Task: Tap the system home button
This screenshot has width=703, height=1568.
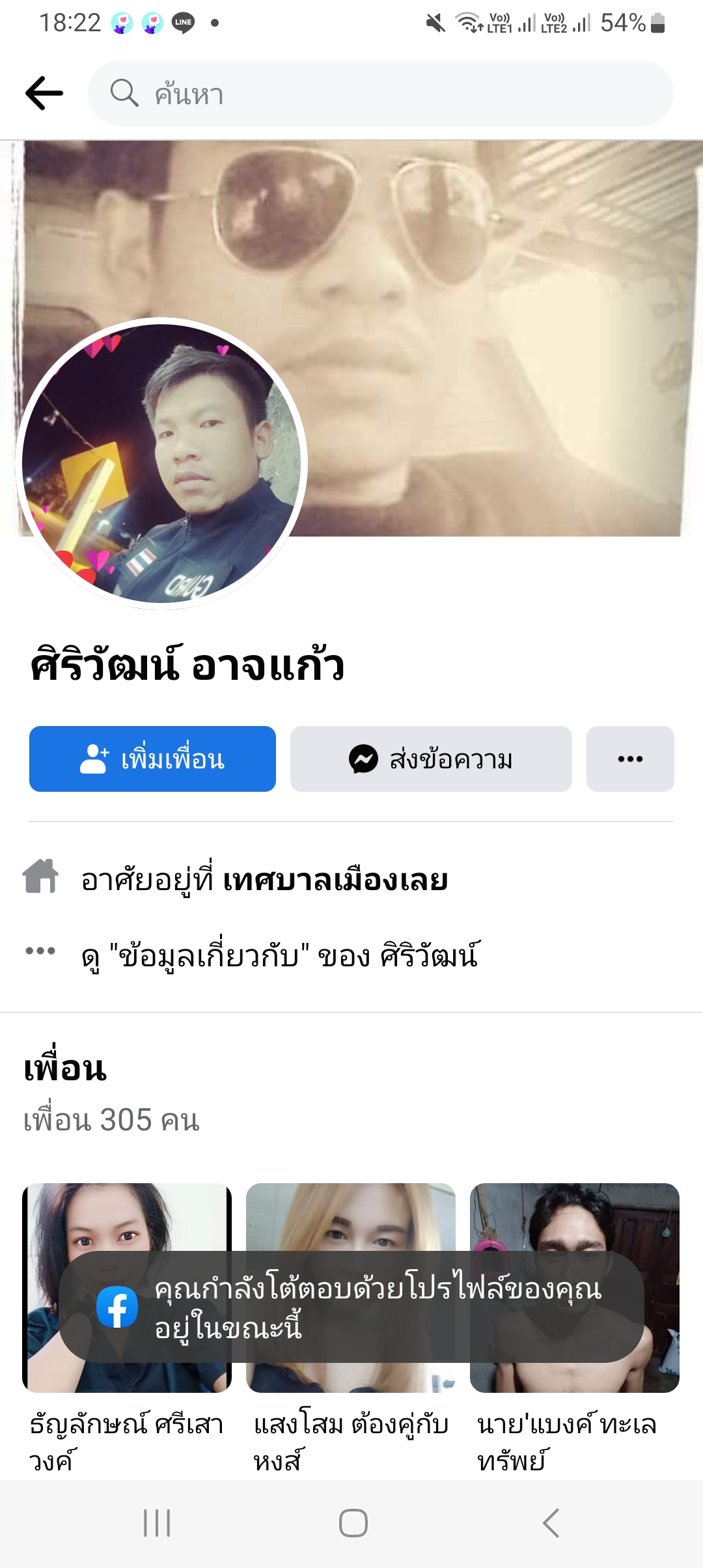Action: click(353, 1523)
